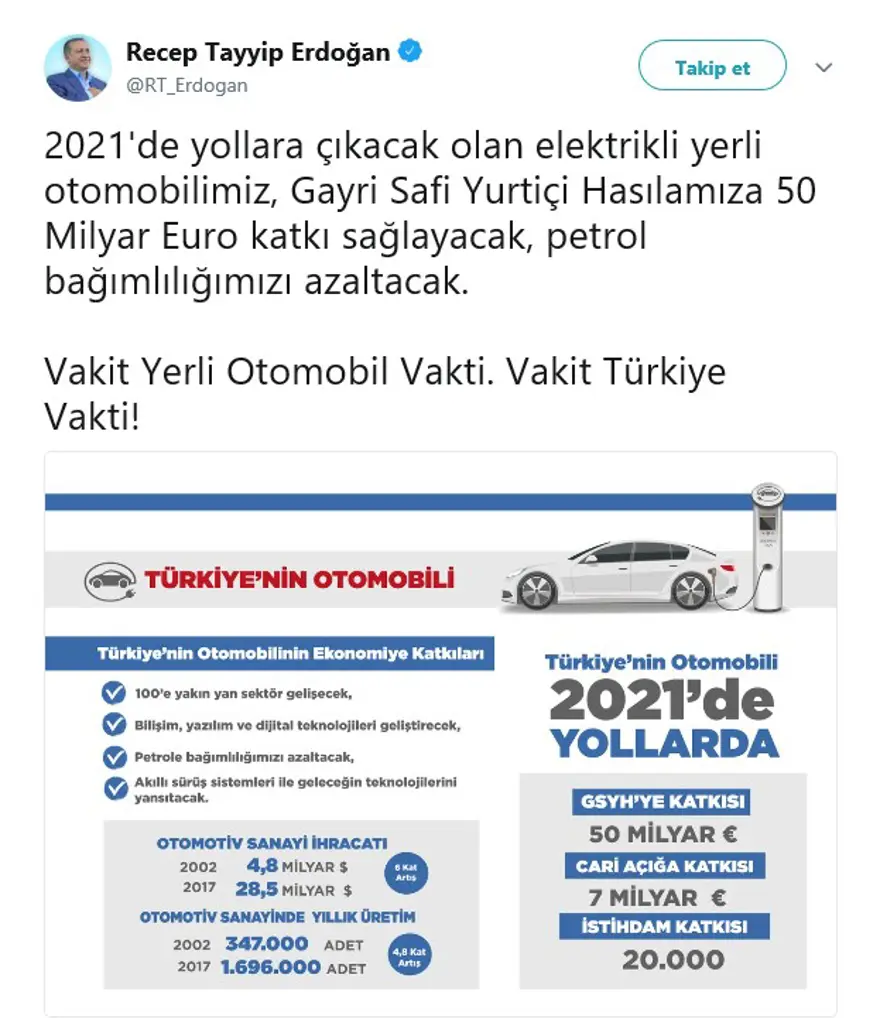Tap the Takip et follow button
The image size is (880, 1018).
712,67
